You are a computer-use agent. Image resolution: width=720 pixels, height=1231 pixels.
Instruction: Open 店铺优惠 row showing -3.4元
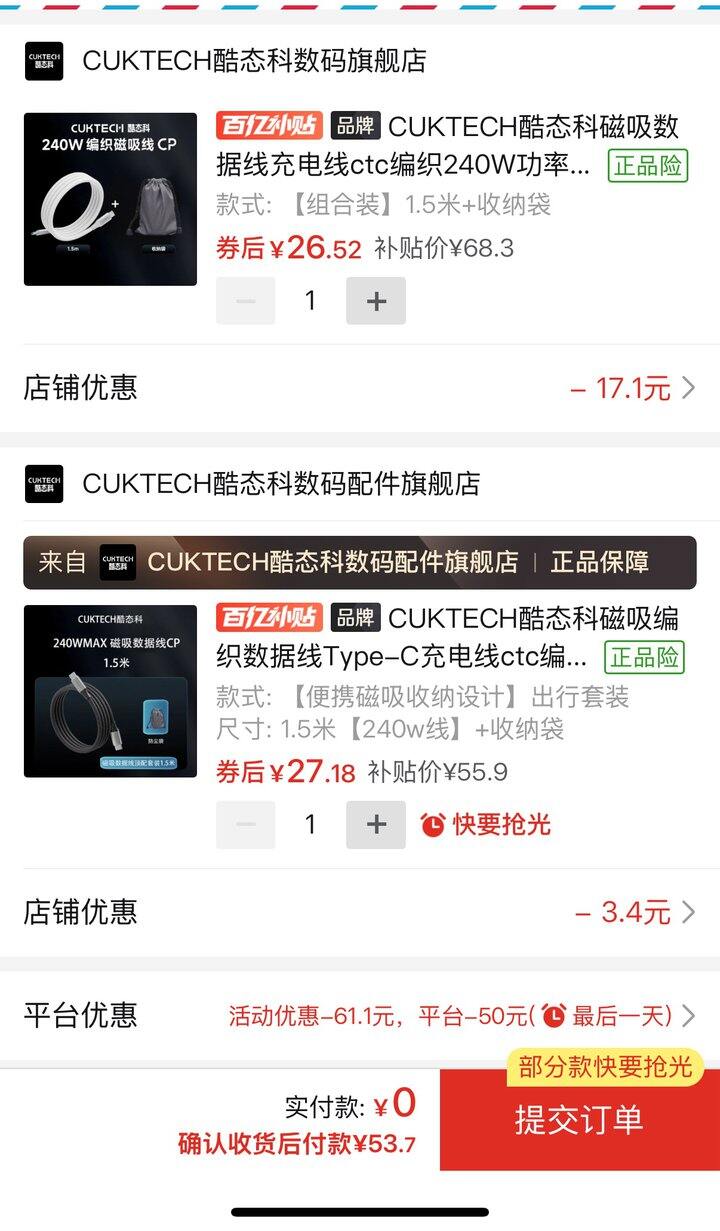(x=360, y=912)
